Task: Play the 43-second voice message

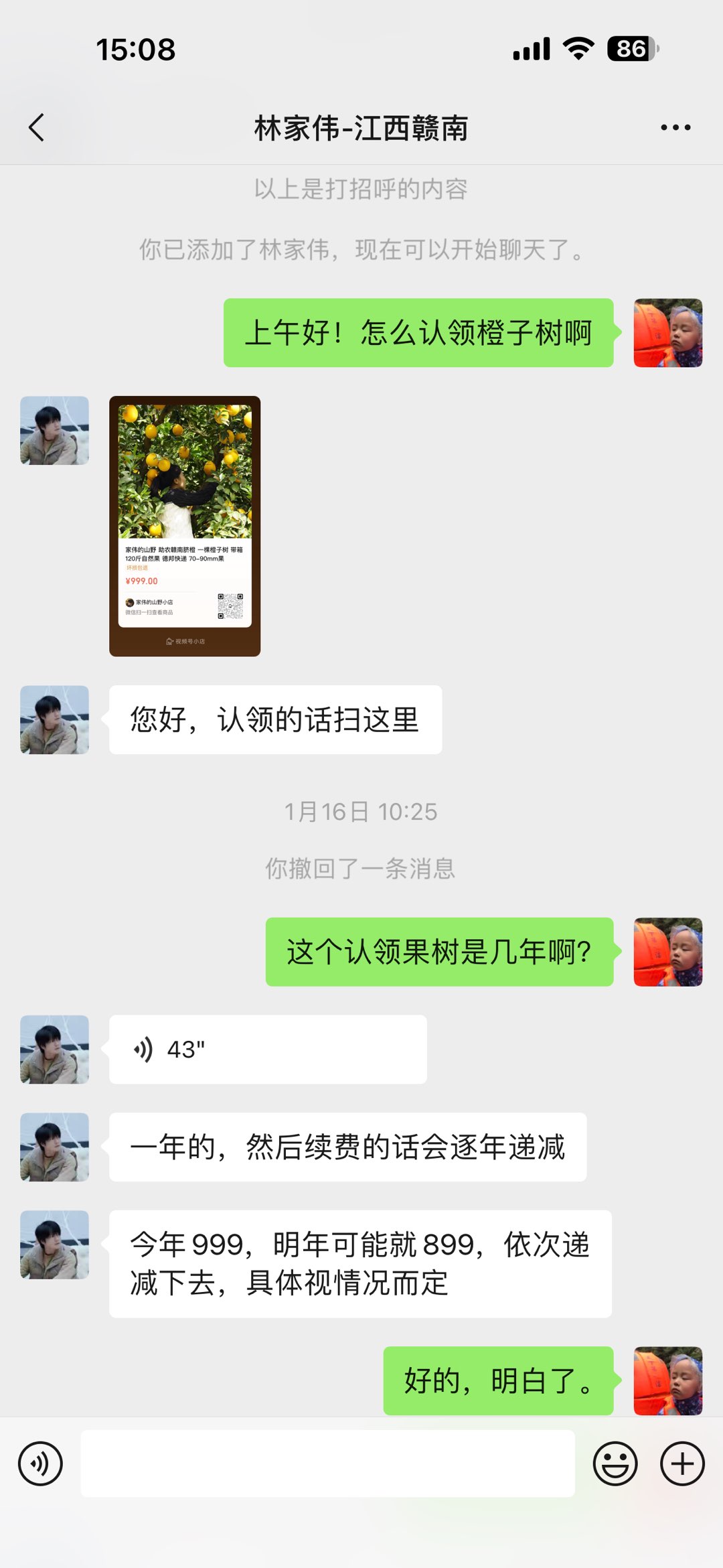Action: click(268, 1049)
